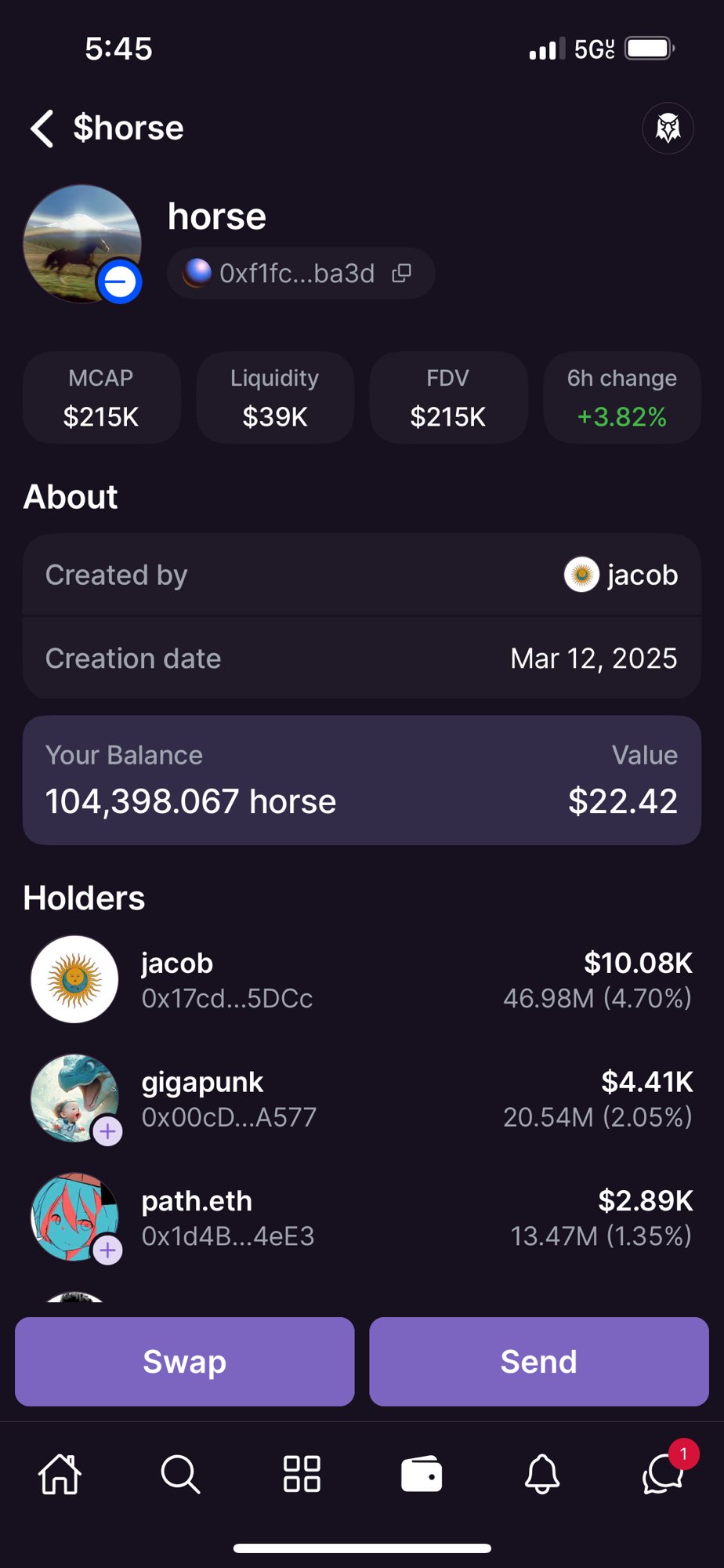The image size is (724, 1568).
Task: Switch to the Wallet tab
Action: tap(422, 1475)
